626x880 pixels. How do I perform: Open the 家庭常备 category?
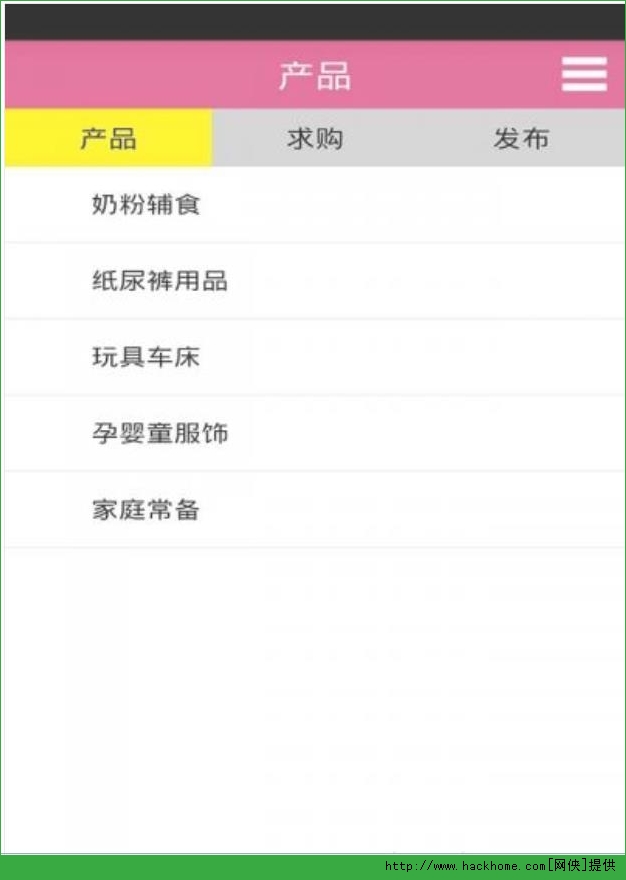(x=314, y=510)
